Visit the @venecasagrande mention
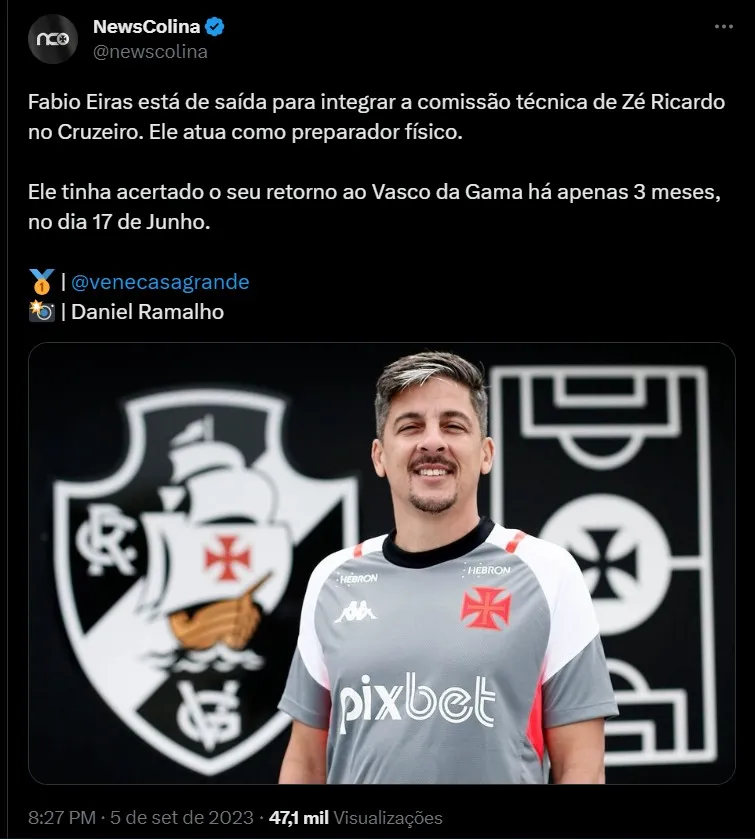The width and height of the screenshot is (755, 839). (x=160, y=282)
